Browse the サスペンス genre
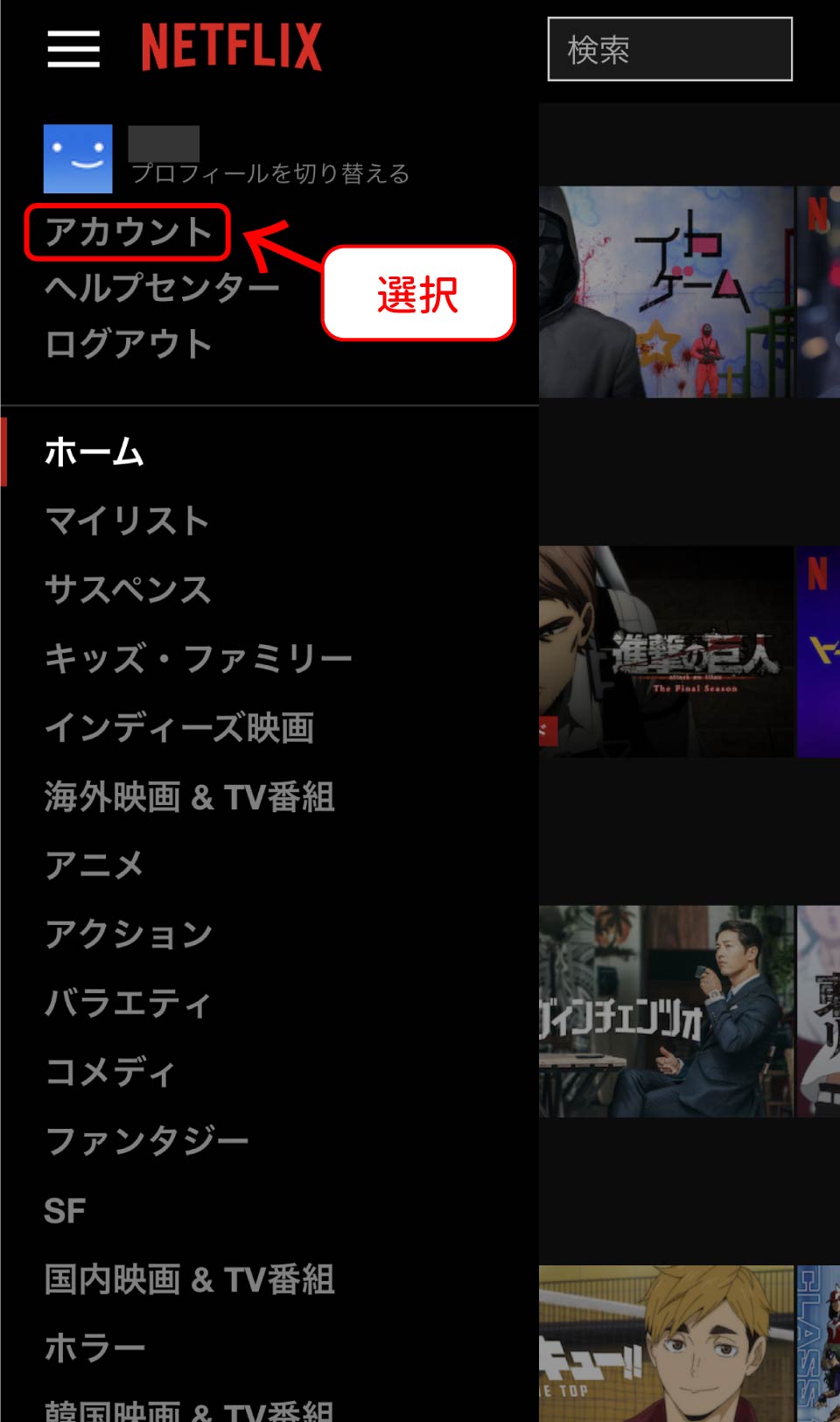 128,590
